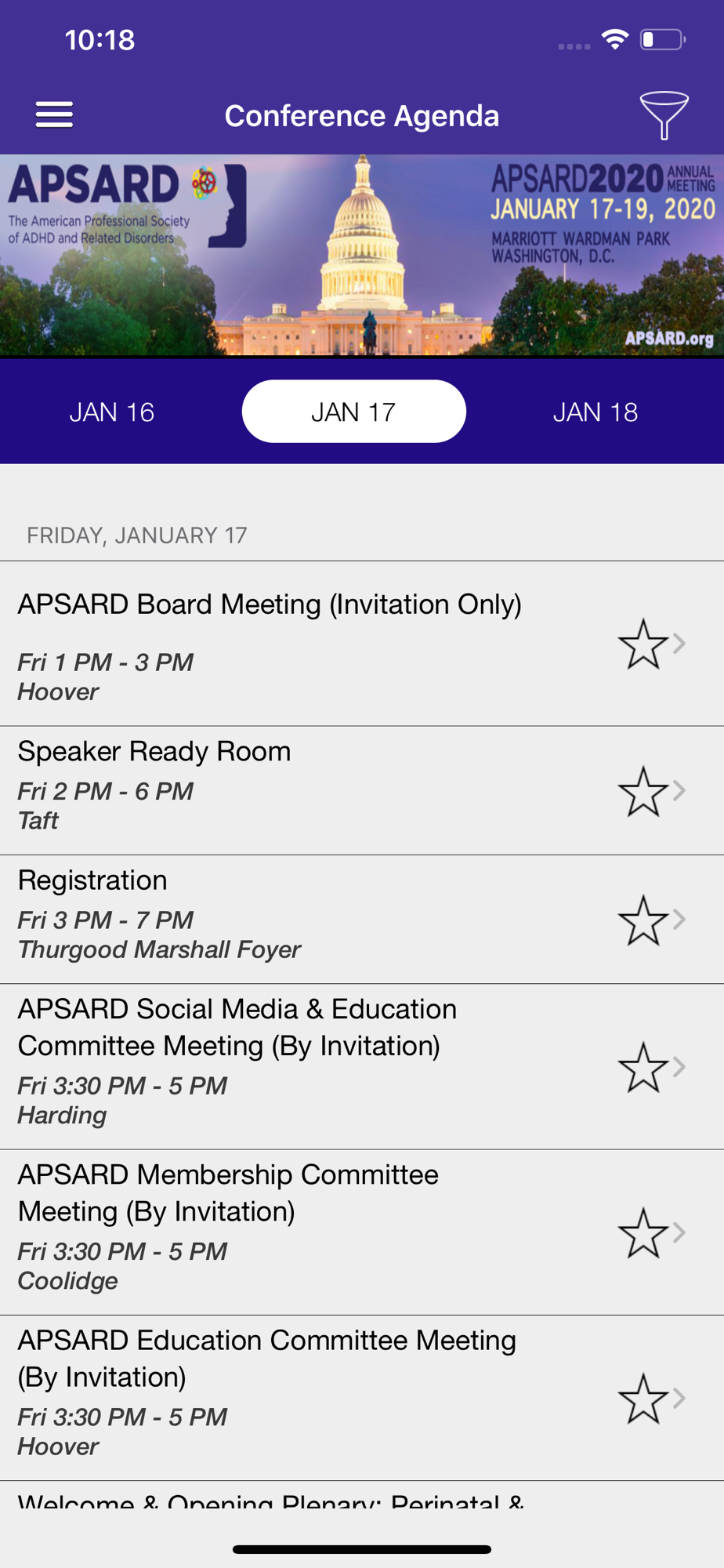The image size is (724, 1568).
Task: Switch to the JAN 16 tab
Action: coord(112,412)
